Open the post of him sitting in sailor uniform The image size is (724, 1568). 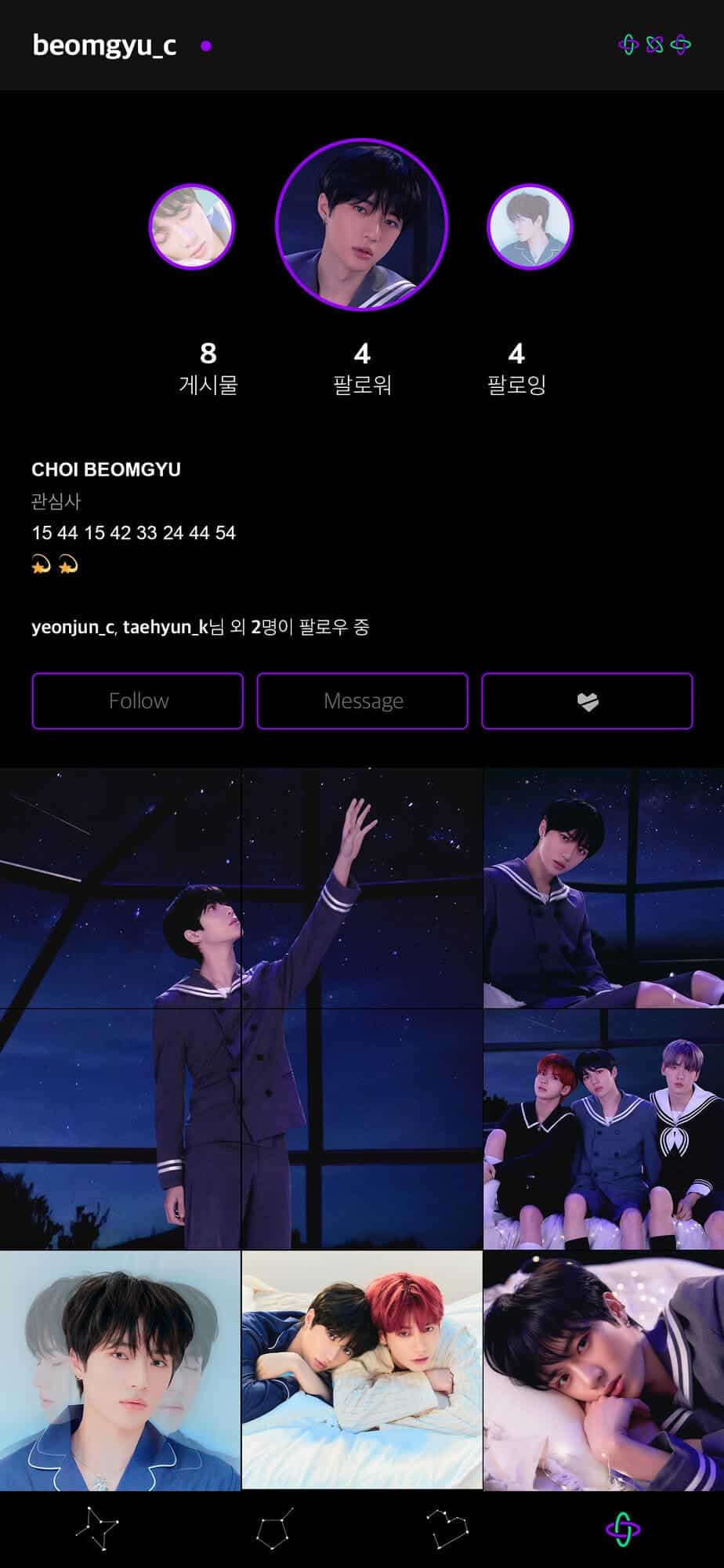[603, 887]
